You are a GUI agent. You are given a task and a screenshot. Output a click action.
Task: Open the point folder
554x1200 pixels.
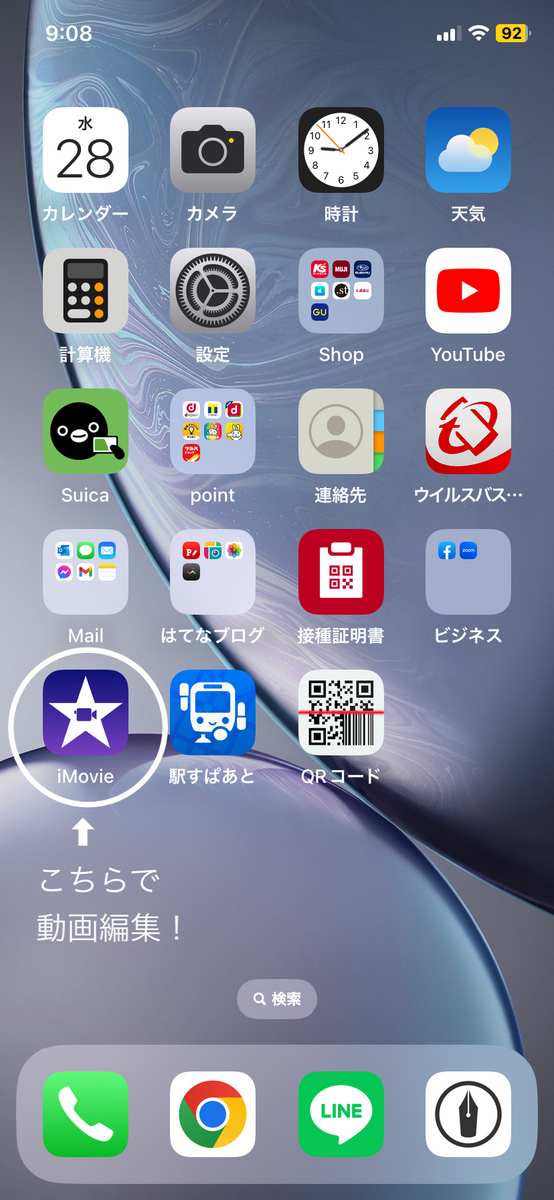coord(212,431)
